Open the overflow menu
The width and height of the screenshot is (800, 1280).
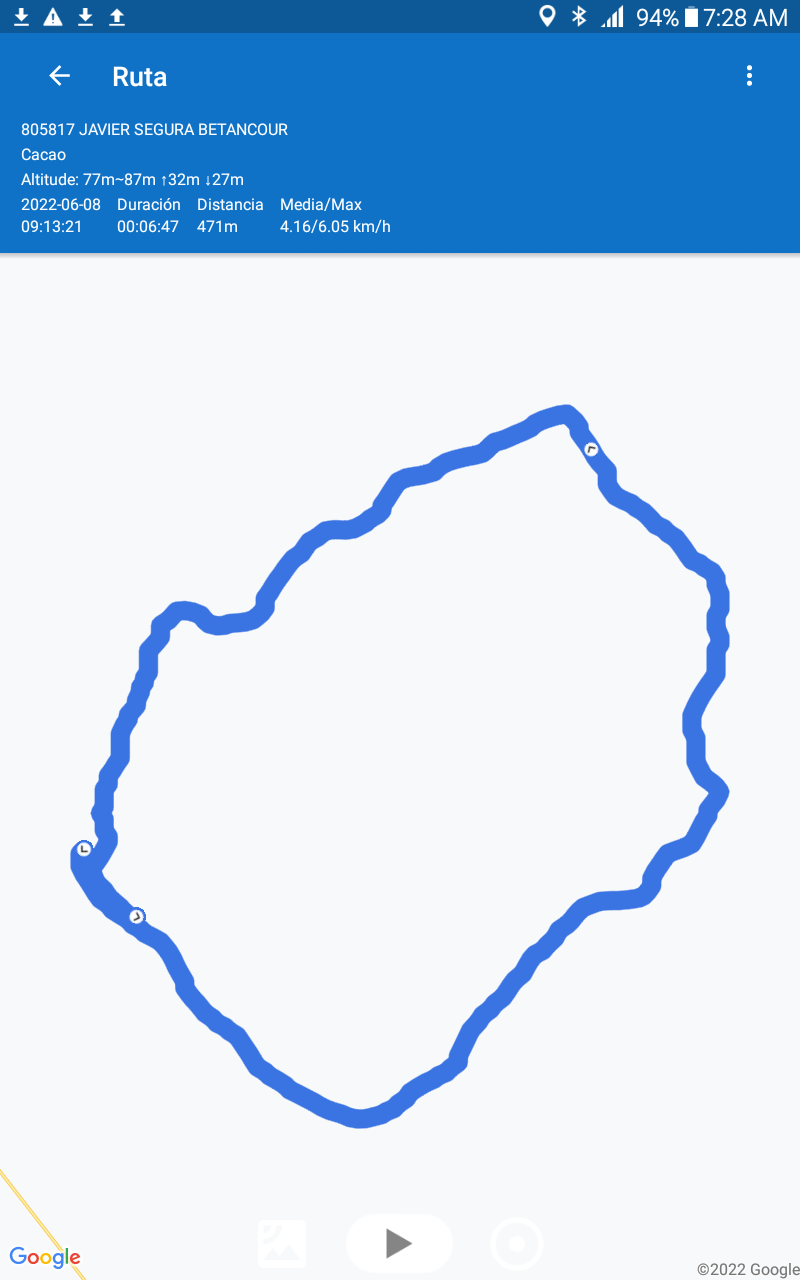pos(749,76)
